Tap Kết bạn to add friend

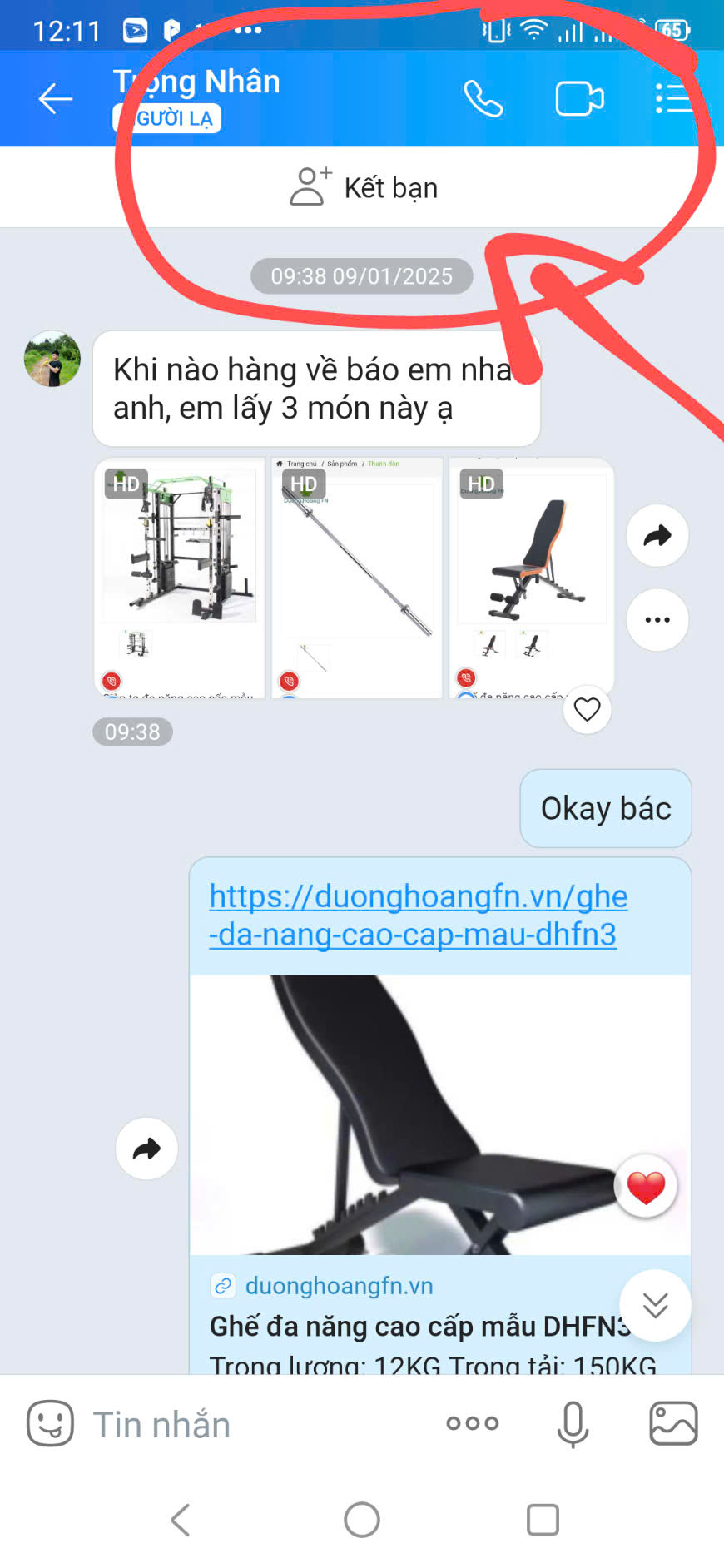click(x=363, y=187)
